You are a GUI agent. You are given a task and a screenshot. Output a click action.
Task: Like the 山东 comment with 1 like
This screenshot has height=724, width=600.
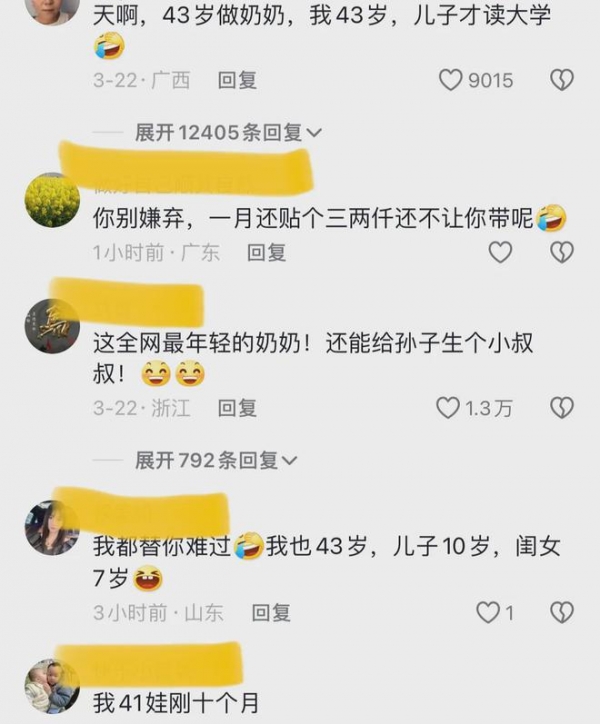click(x=488, y=612)
